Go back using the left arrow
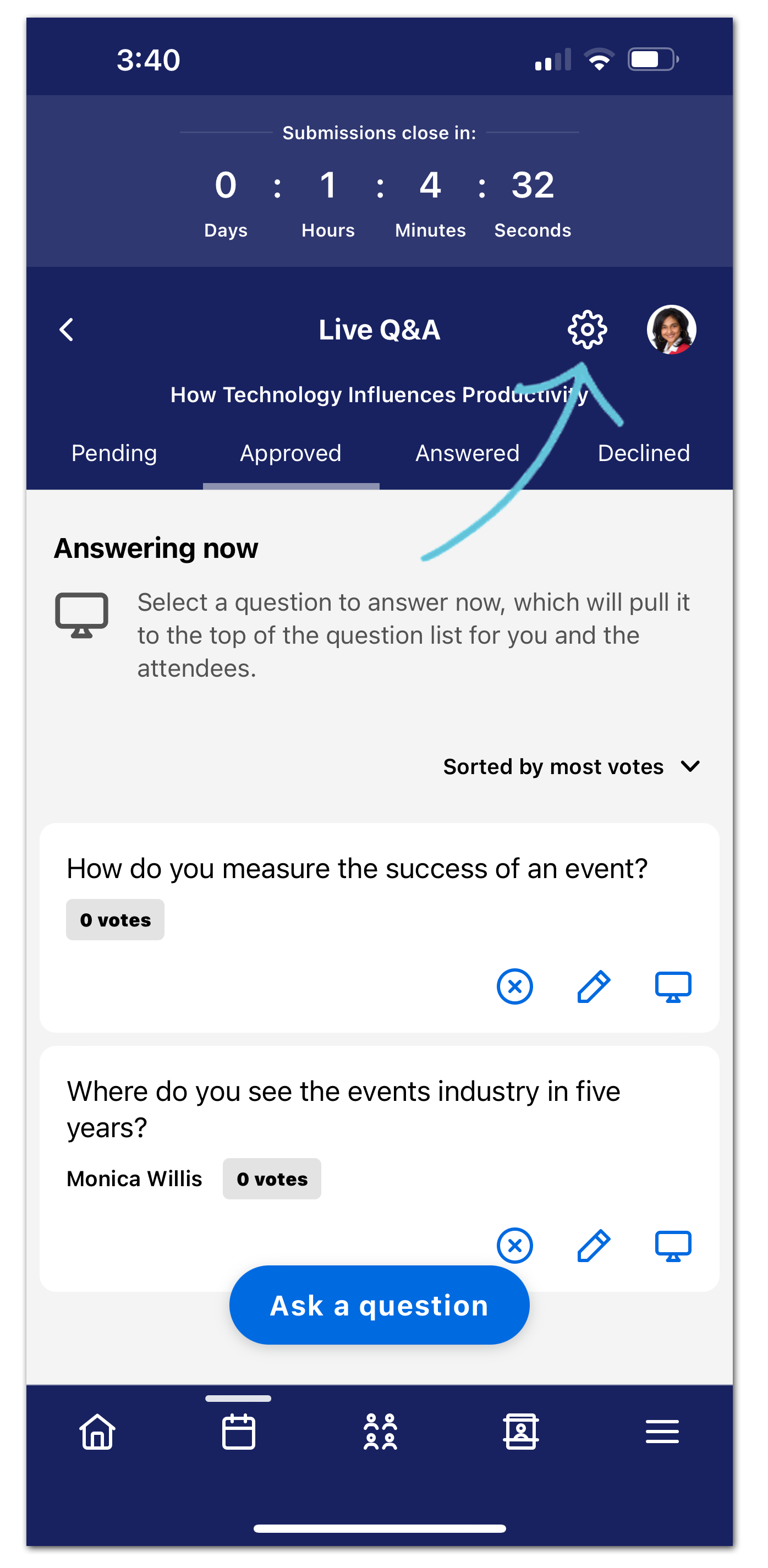768x1568 pixels. coord(67,330)
